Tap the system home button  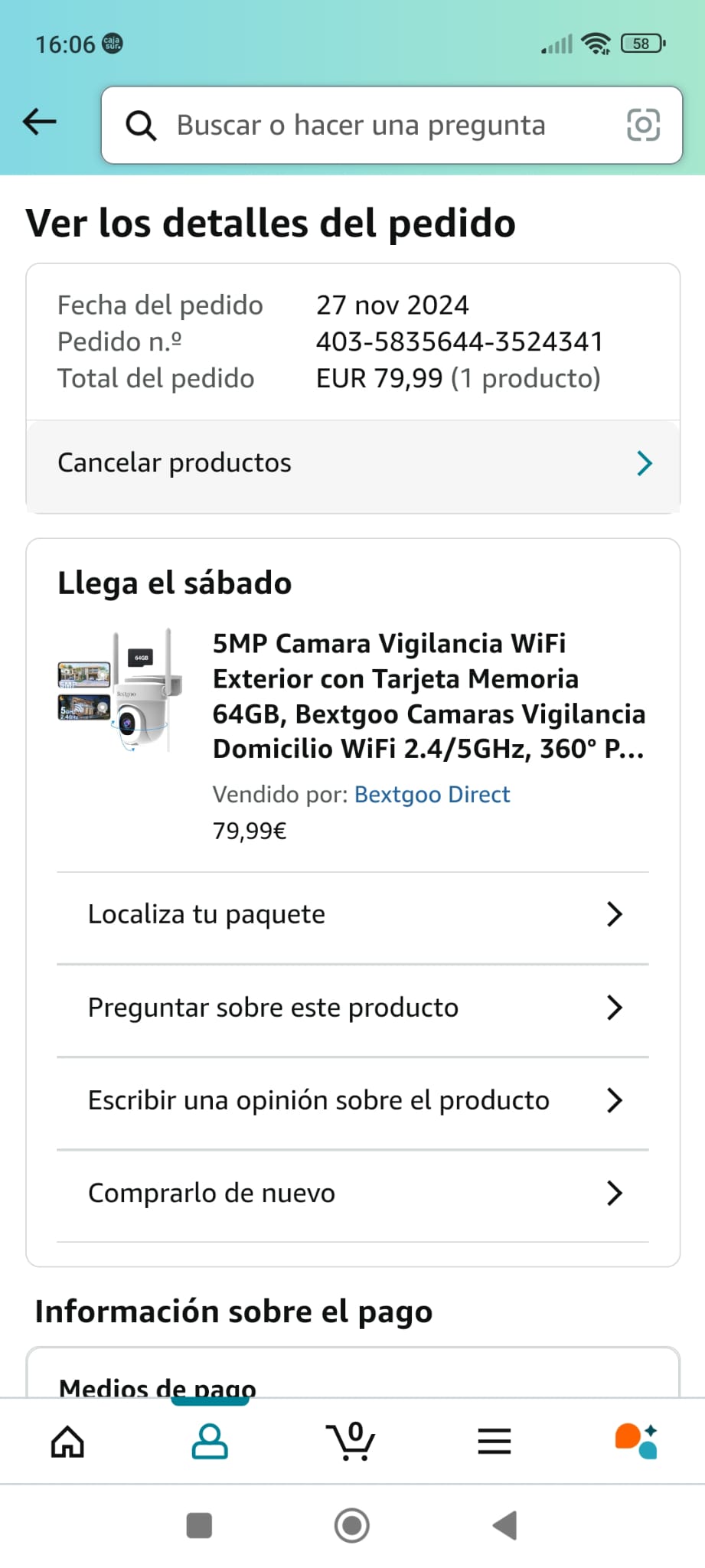click(352, 1526)
